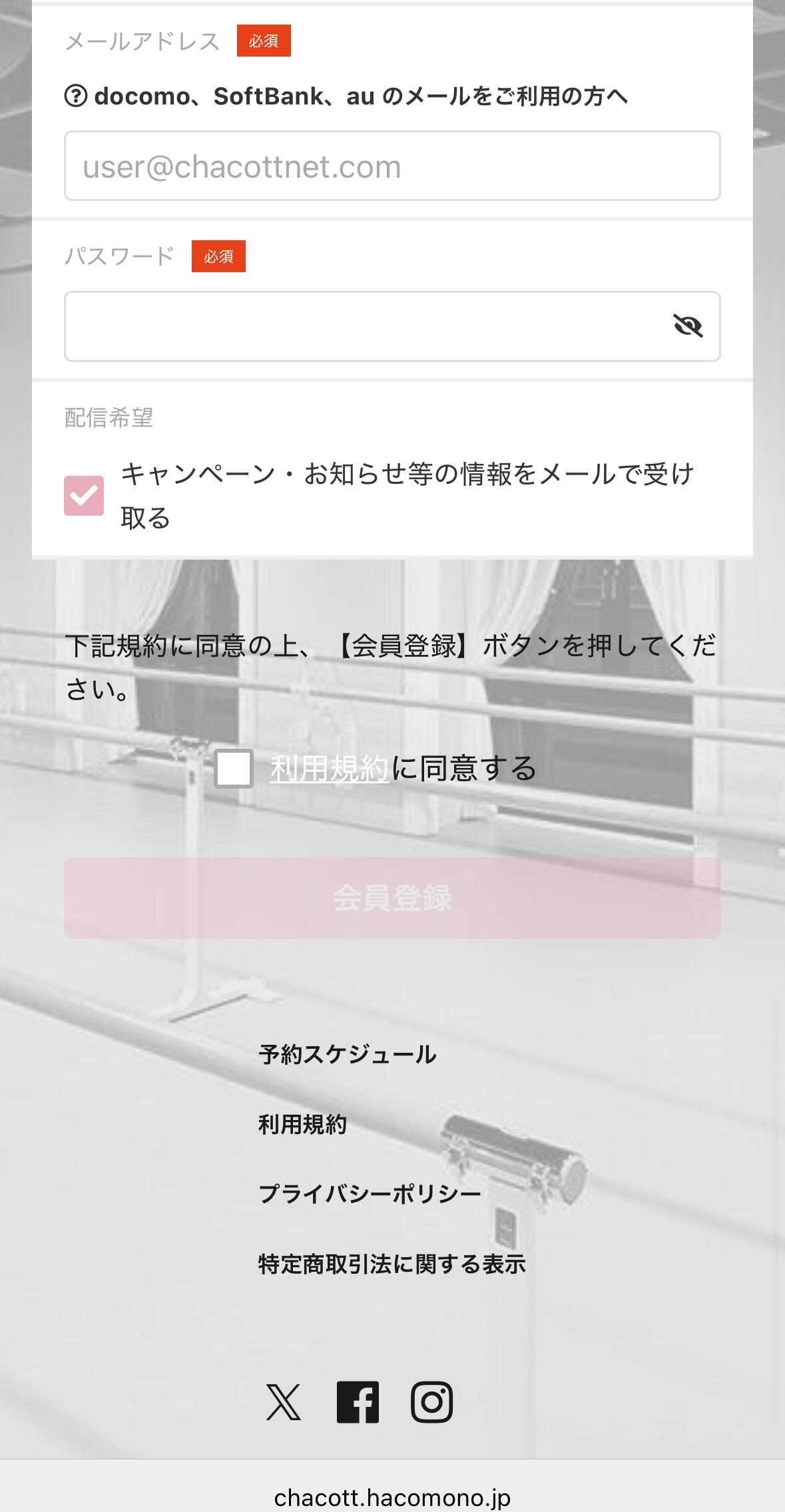
Task: Open the X (Twitter) social icon
Action: click(x=284, y=1402)
